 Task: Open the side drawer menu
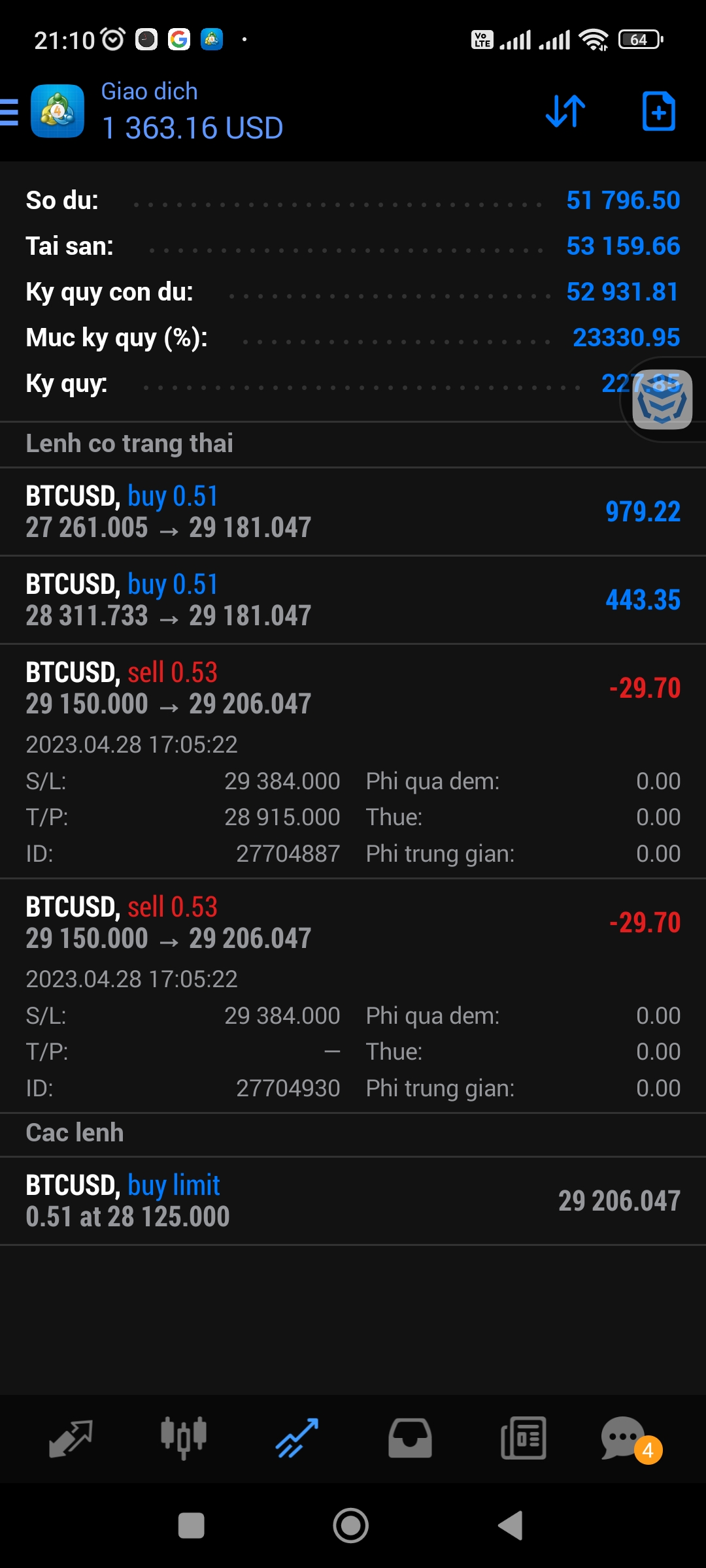[9, 112]
